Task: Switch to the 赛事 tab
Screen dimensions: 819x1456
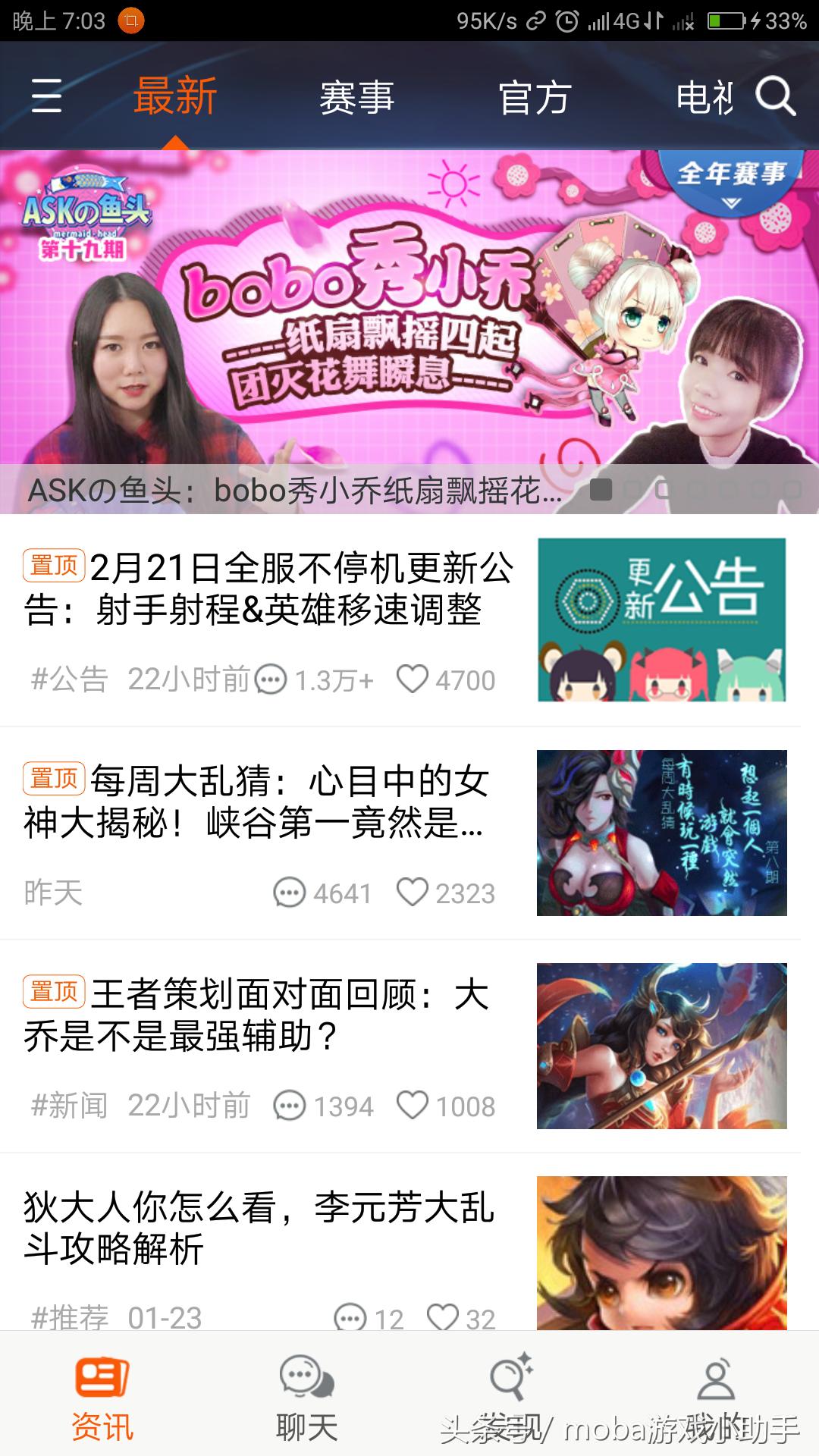Action: tap(356, 97)
